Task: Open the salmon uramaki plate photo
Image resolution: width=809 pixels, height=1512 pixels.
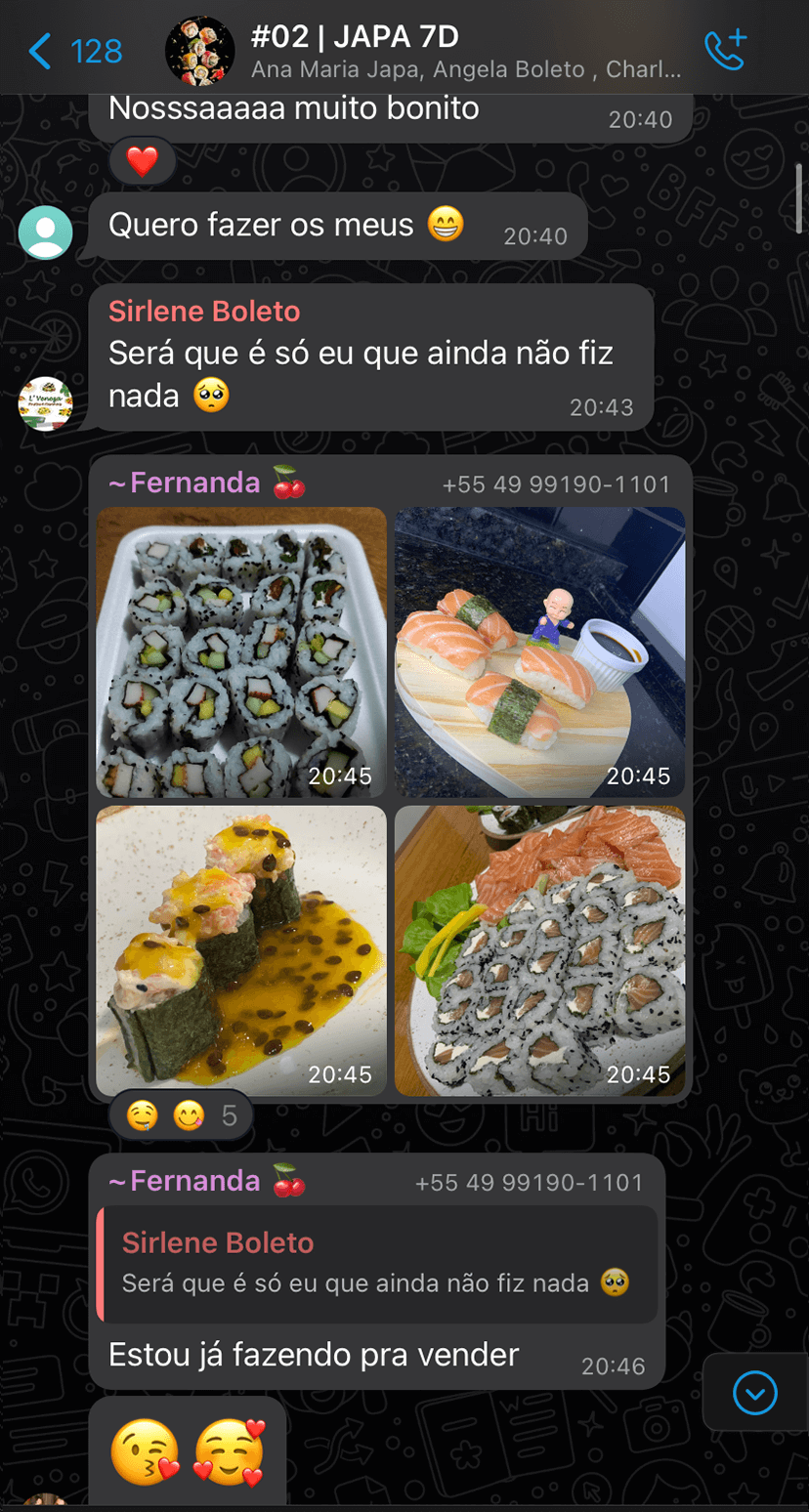Action: [539, 949]
